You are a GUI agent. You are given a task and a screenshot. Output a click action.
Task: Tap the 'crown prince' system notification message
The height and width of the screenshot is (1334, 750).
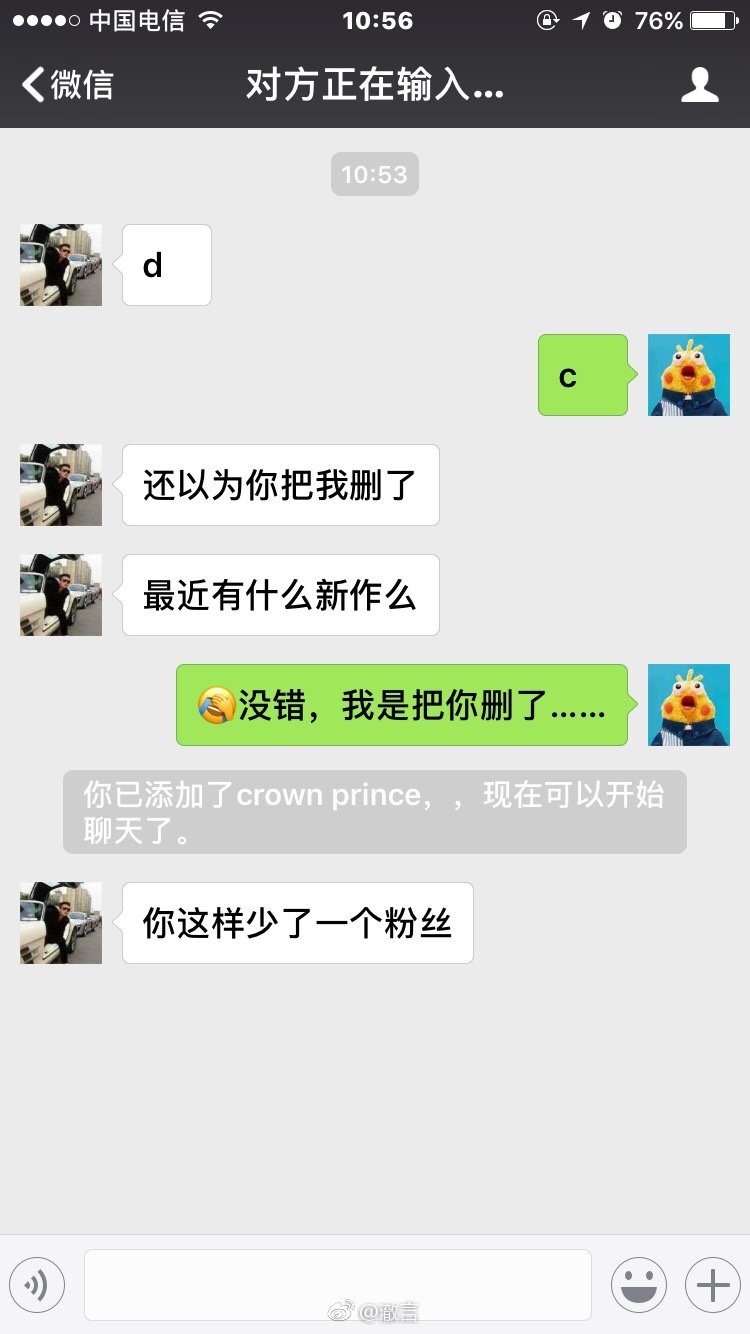pos(375,812)
